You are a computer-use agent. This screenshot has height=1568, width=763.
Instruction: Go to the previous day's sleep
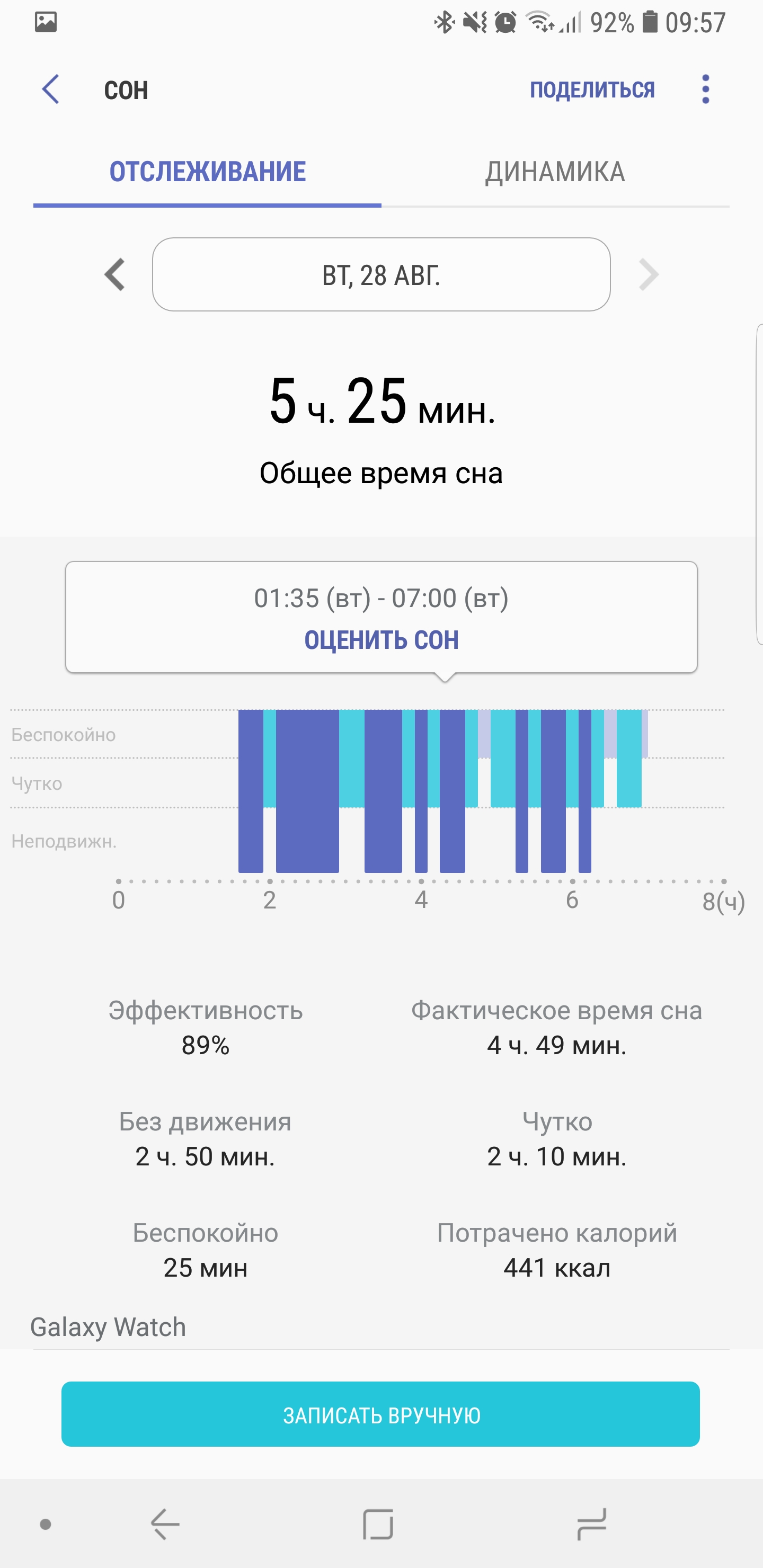coord(114,275)
